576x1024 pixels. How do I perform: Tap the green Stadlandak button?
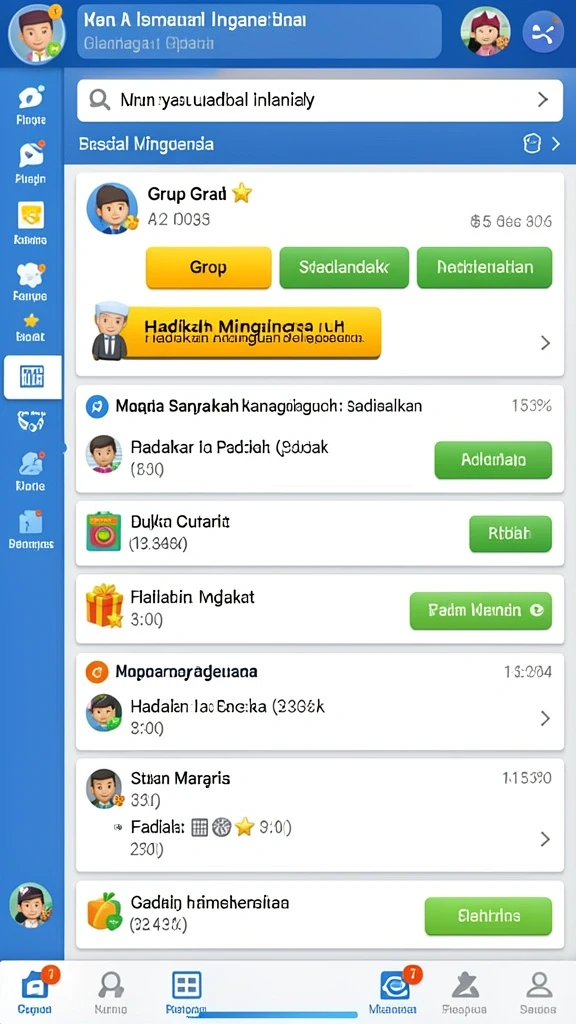(x=344, y=267)
